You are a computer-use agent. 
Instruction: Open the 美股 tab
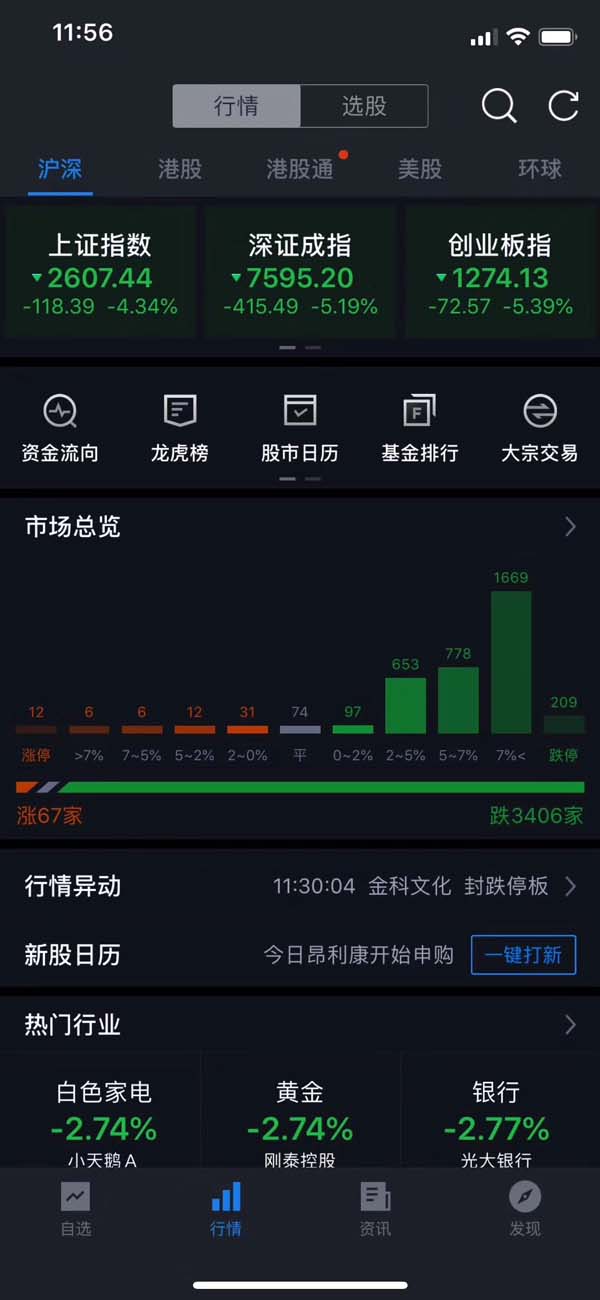420,169
